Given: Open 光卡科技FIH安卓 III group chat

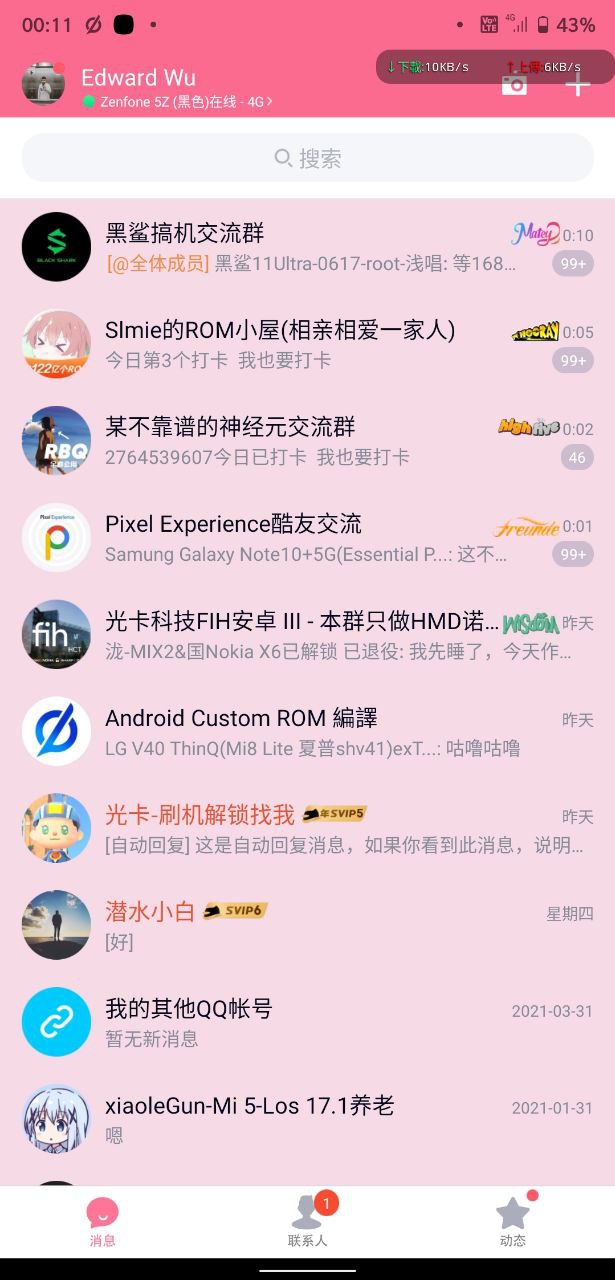Looking at the screenshot, I should pyautogui.click(x=308, y=635).
